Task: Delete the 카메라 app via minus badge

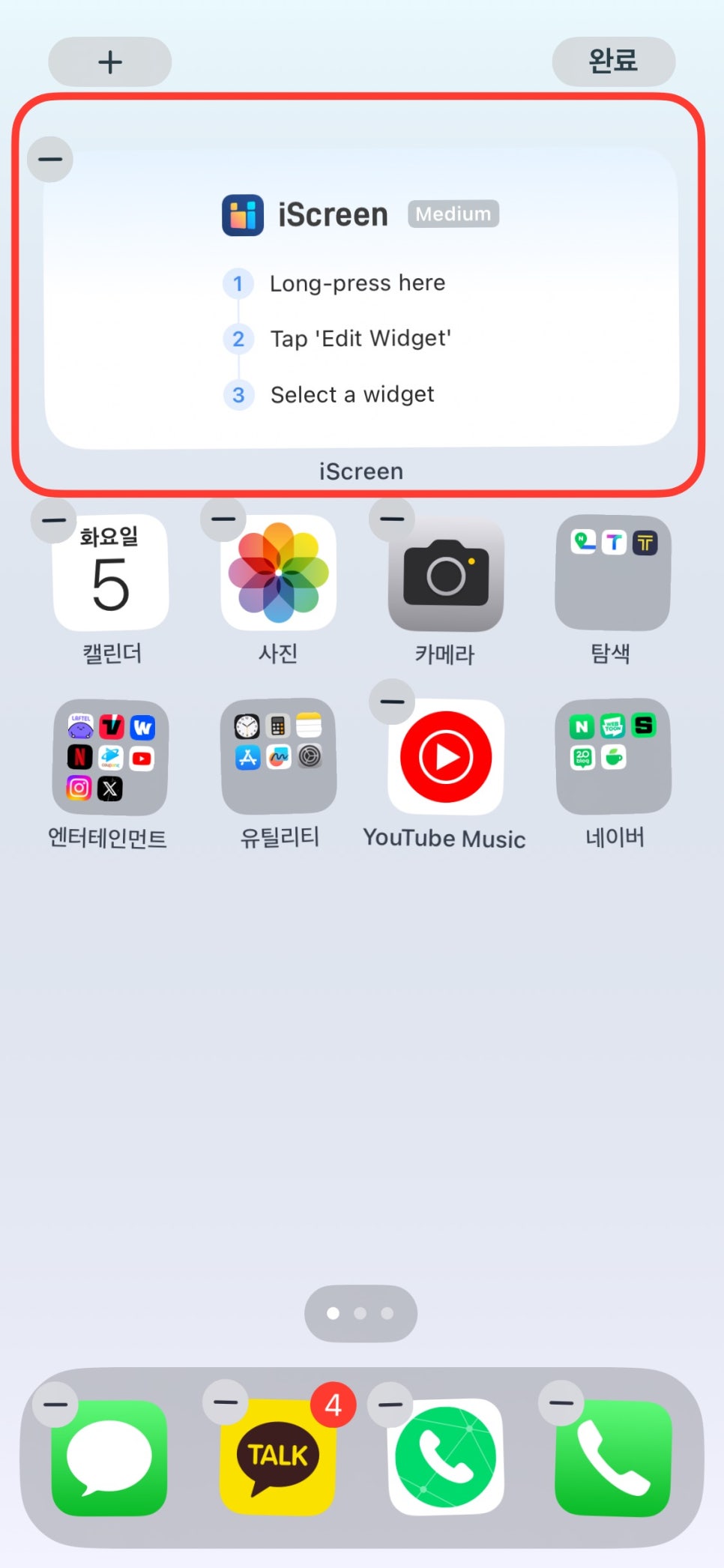Action: coord(392,519)
